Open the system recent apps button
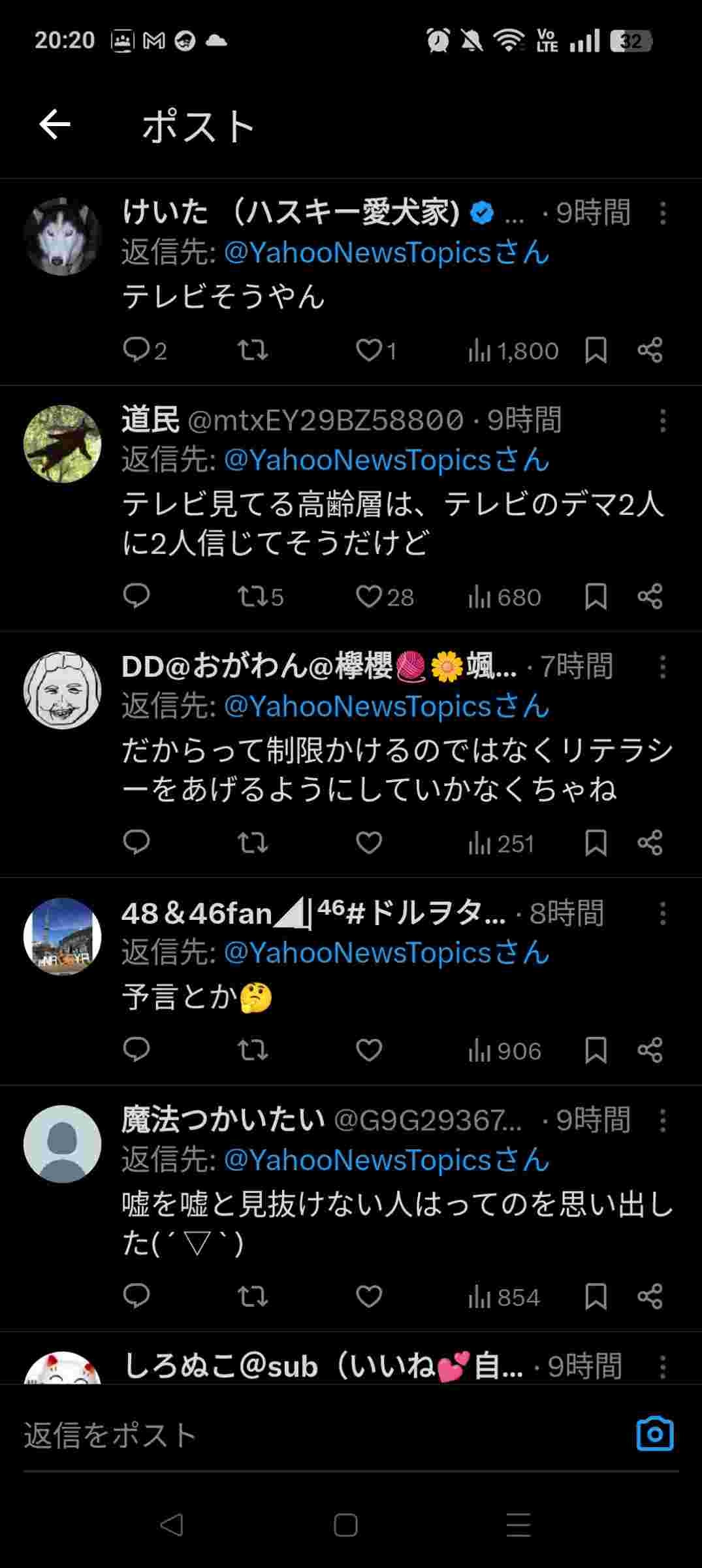The image size is (702, 1568). tap(519, 1525)
